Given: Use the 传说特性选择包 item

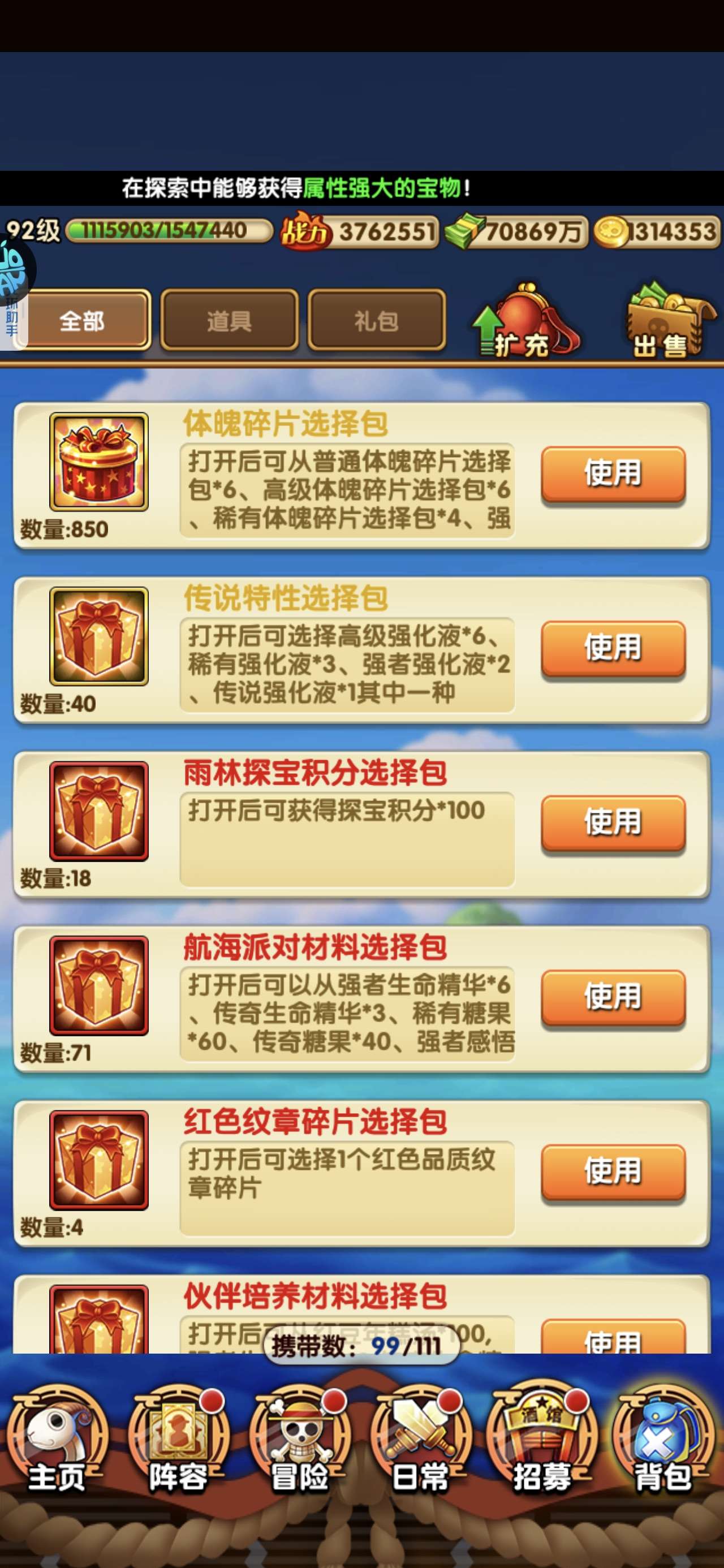Looking at the screenshot, I should 613,648.
